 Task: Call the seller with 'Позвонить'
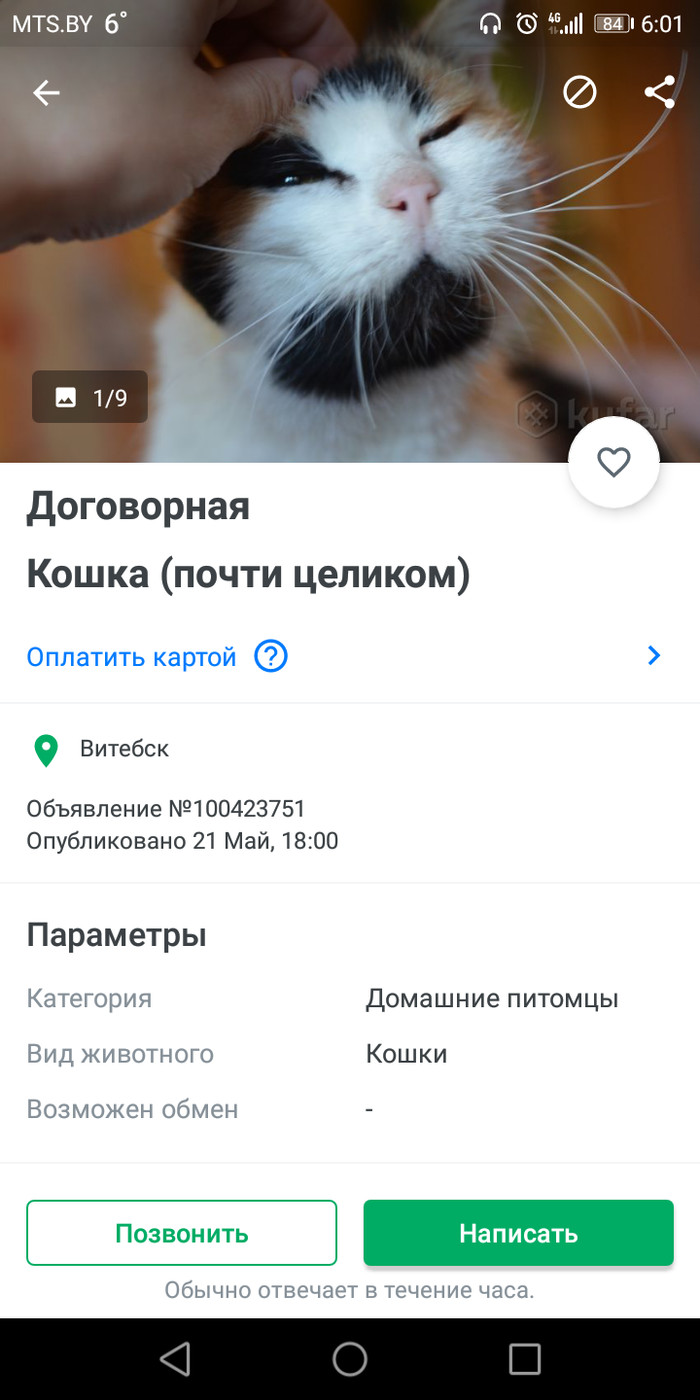(x=181, y=1233)
